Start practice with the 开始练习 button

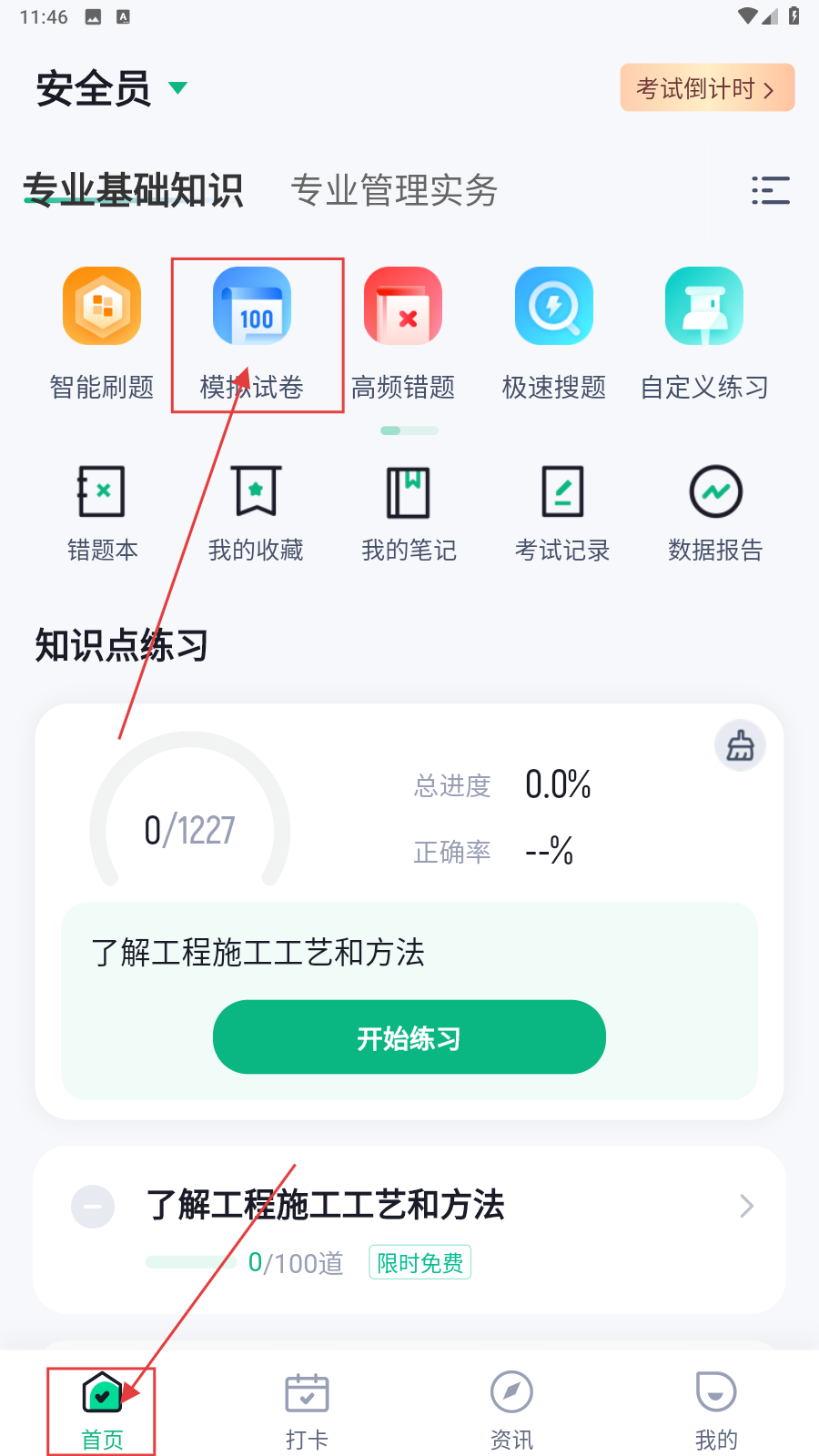point(409,1037)
